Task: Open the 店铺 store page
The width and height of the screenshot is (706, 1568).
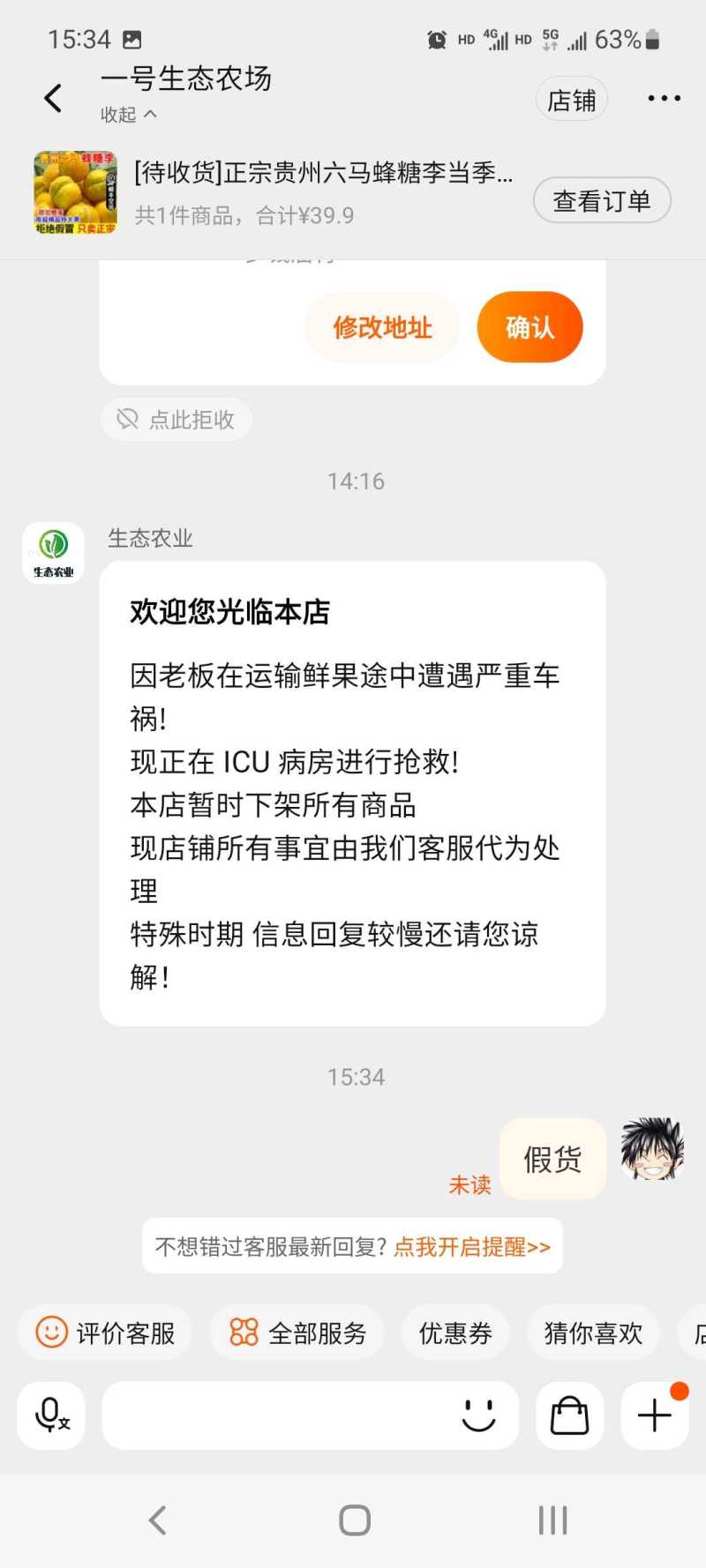Action: (571, 101)
